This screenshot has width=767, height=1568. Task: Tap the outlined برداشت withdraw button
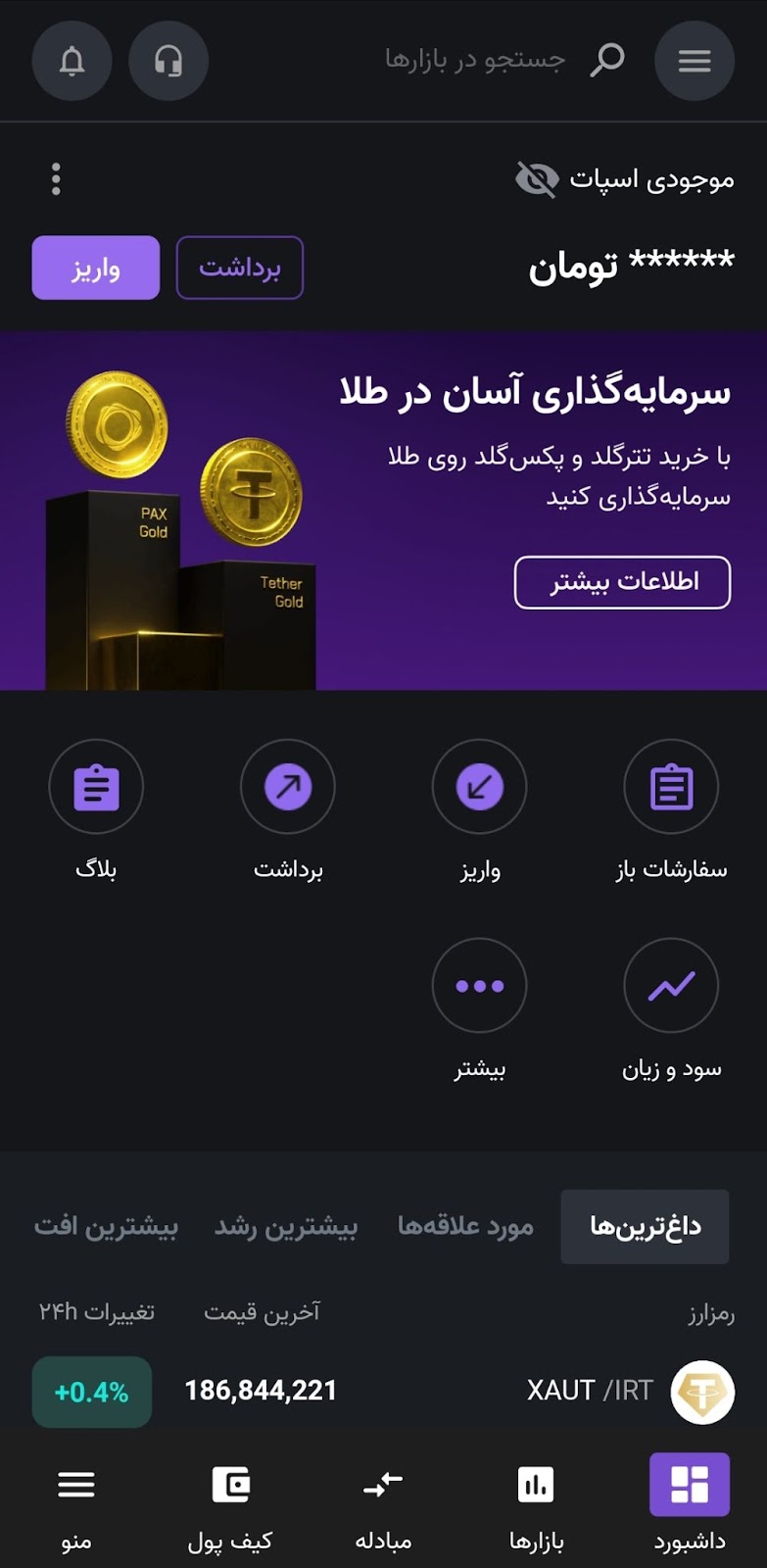240,268
